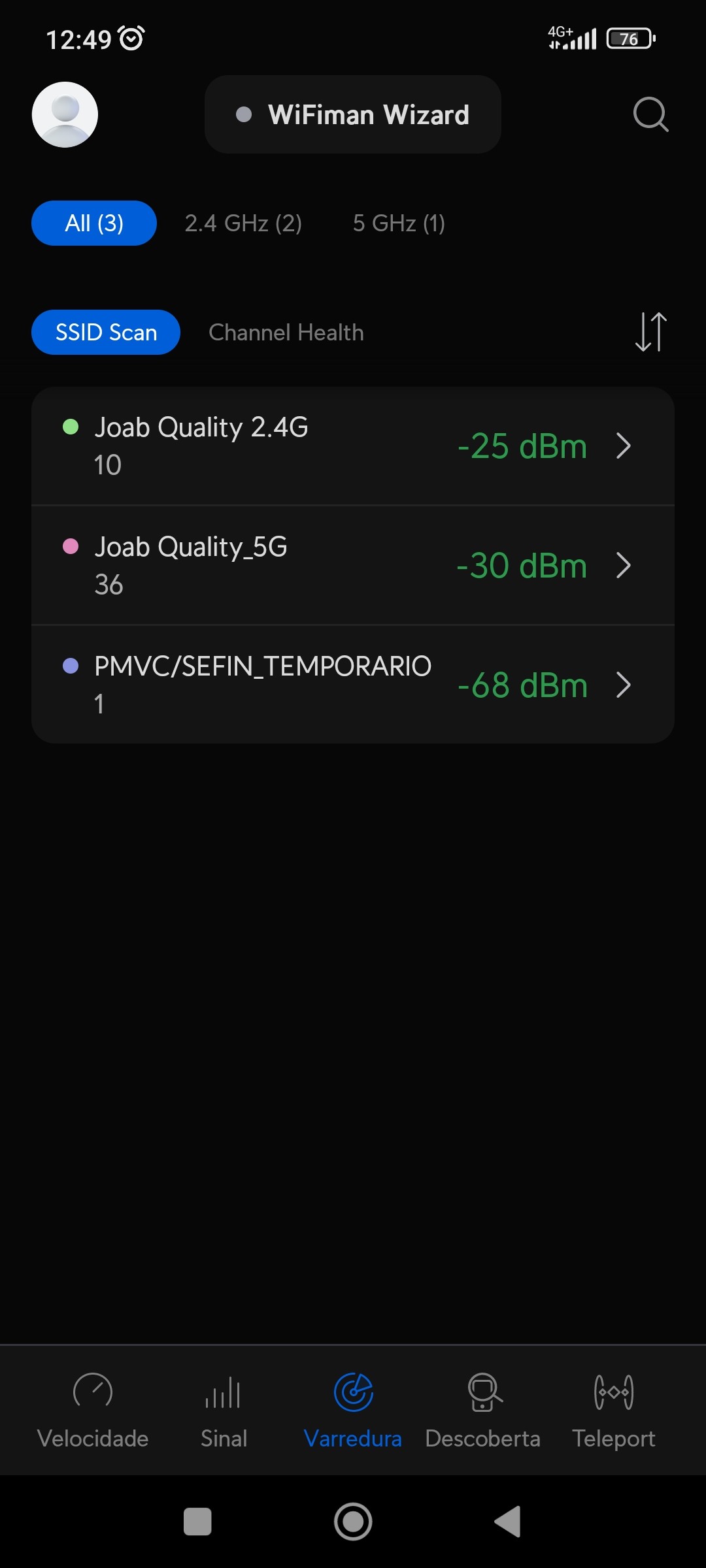Open Joab Quality 2.4G network details
The image size is (706, 1568).
(x=353, y=446)
